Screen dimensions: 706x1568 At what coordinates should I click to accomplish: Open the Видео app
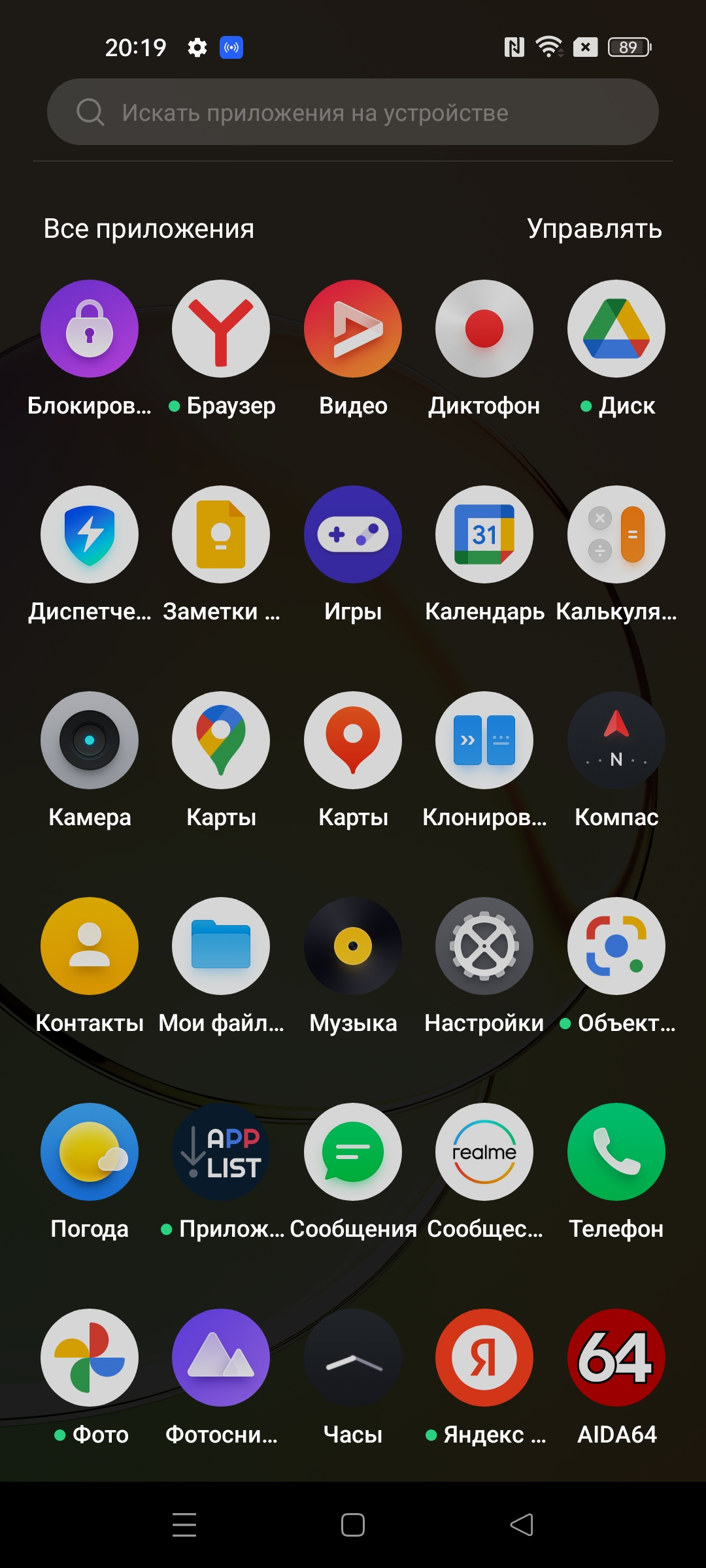pos(353,329)
